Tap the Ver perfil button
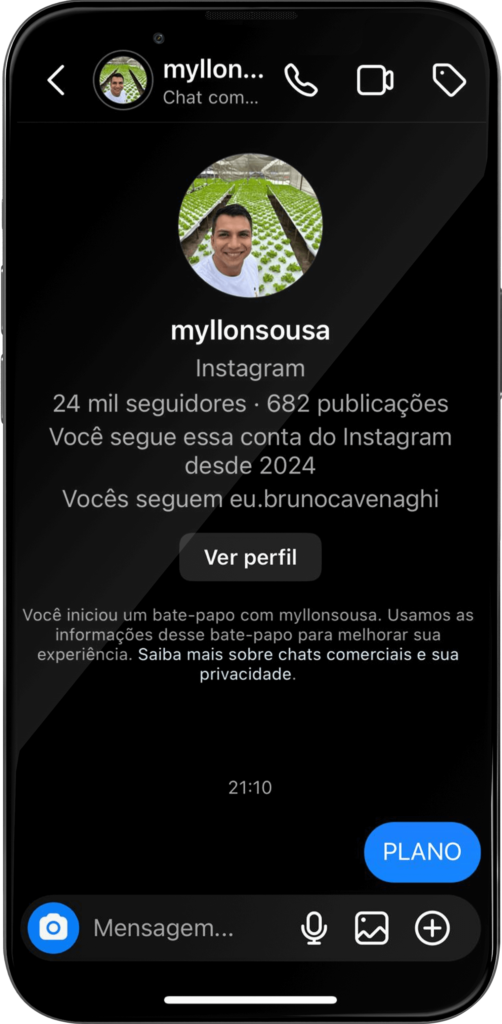Image resolution: width=502 pixels, height=1024 pixels. (251, 557)
